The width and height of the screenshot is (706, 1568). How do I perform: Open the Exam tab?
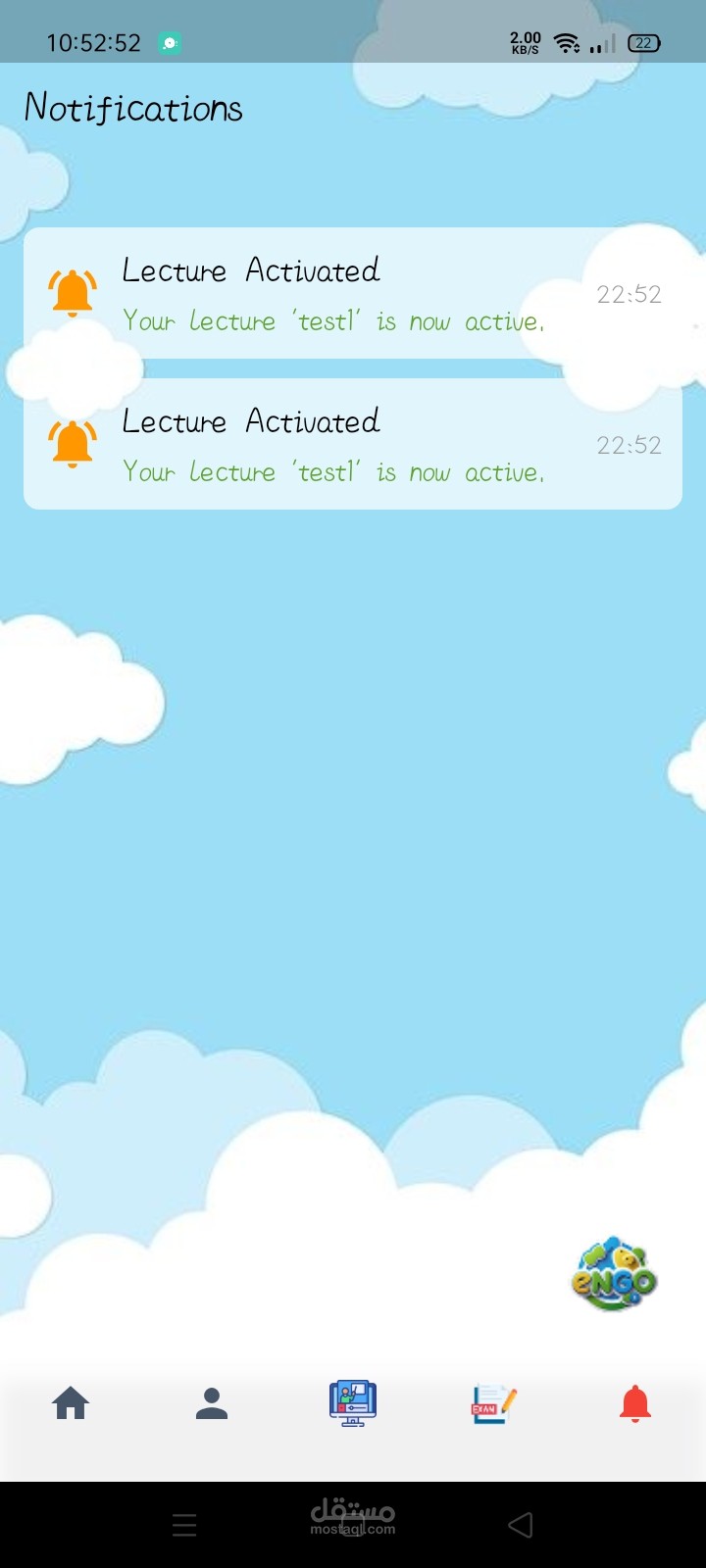[x=494, y=1404]
